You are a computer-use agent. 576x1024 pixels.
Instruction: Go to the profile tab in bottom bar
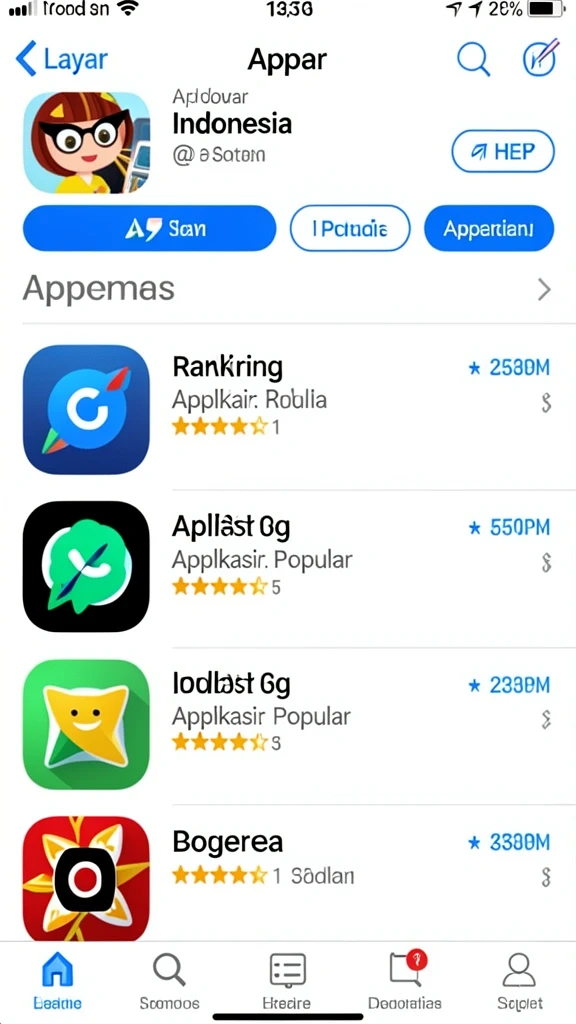click(x=519, y=981)
